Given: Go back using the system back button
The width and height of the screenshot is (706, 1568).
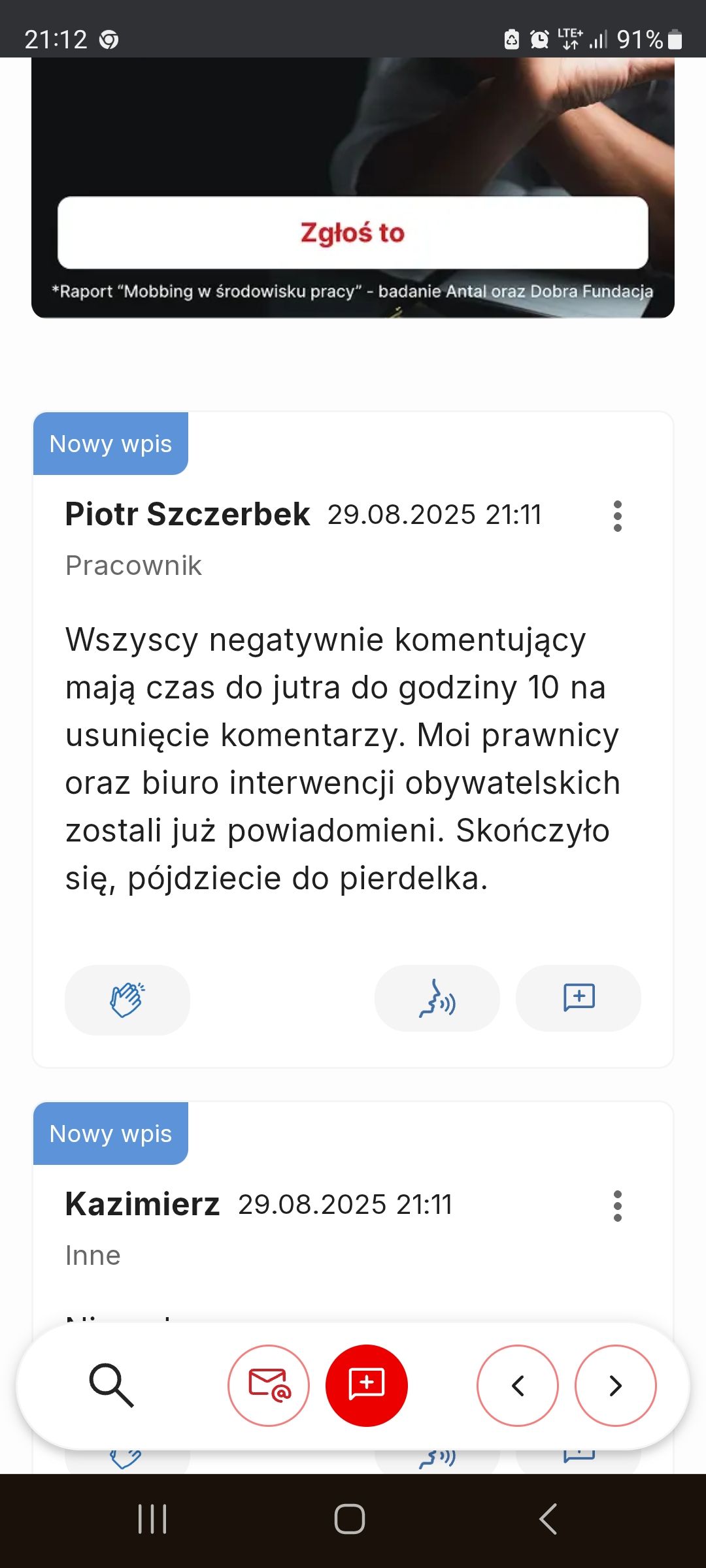Looking at the screenshot, I should click(548, 1519).
